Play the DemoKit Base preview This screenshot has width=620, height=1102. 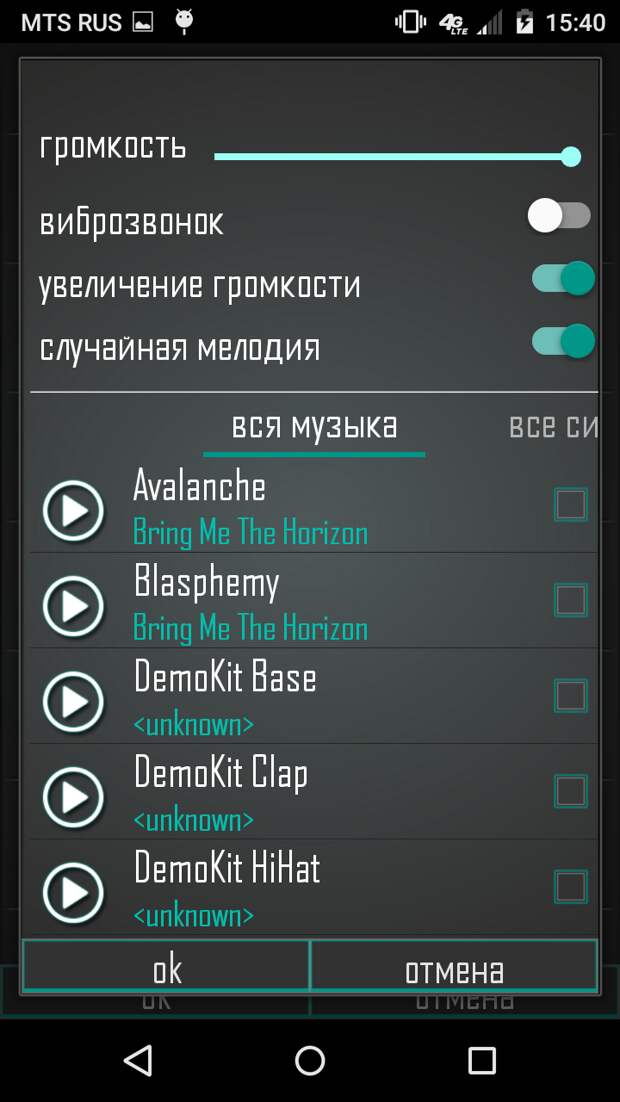[73, 701]
